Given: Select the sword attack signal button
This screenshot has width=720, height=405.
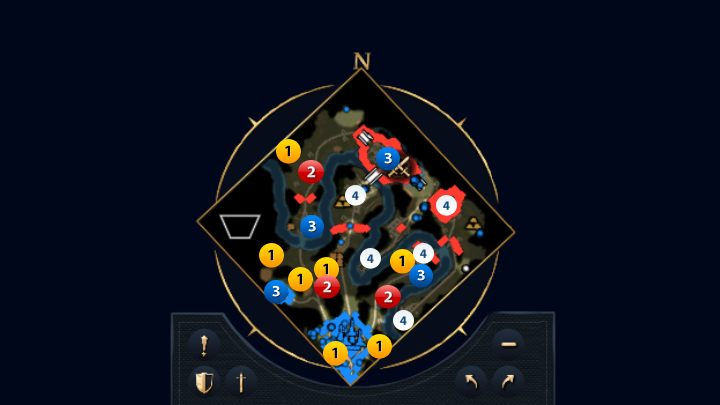Looking at the screenshot, I should coord(240,381).
